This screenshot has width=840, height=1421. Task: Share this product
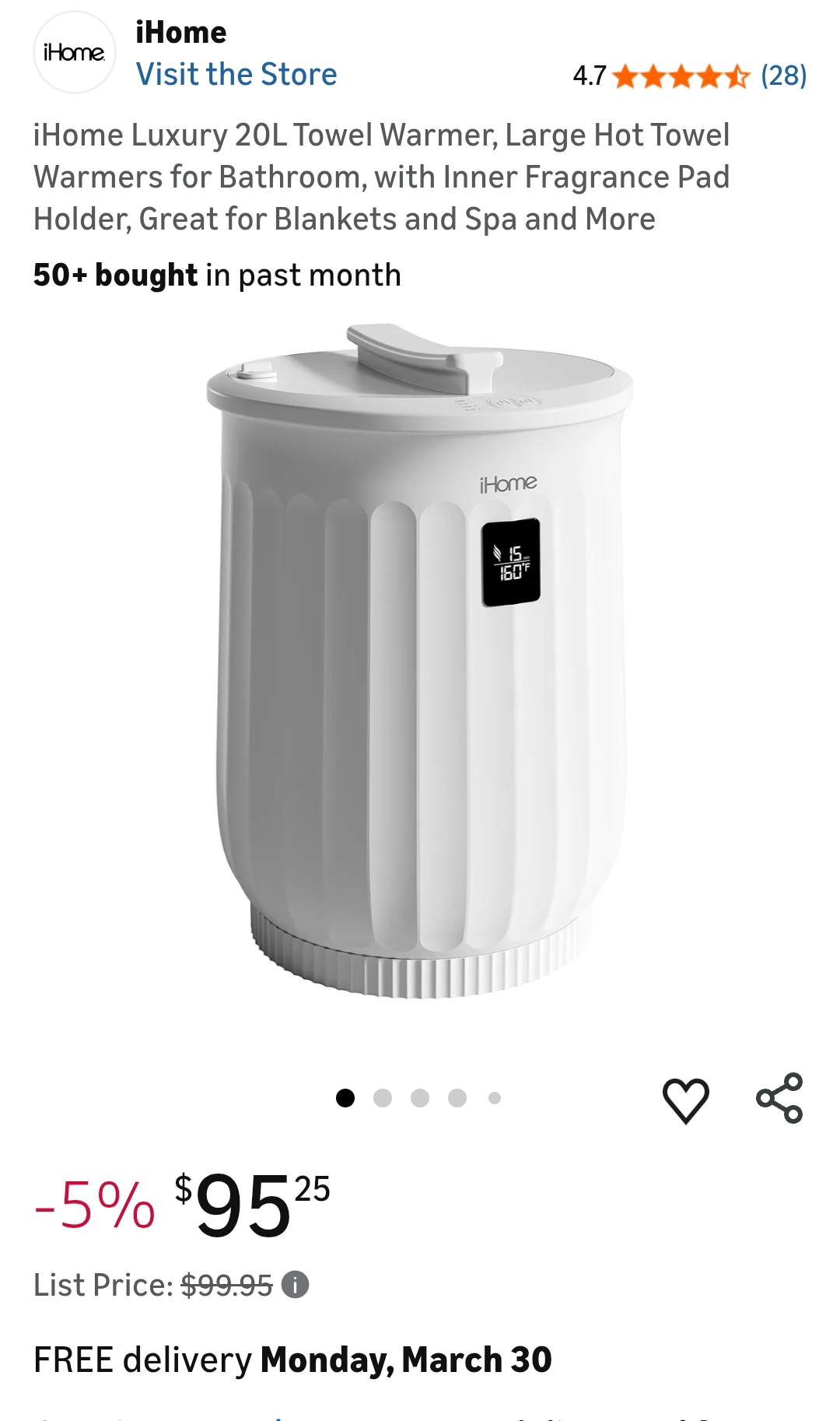click(x=779, y=1098)
